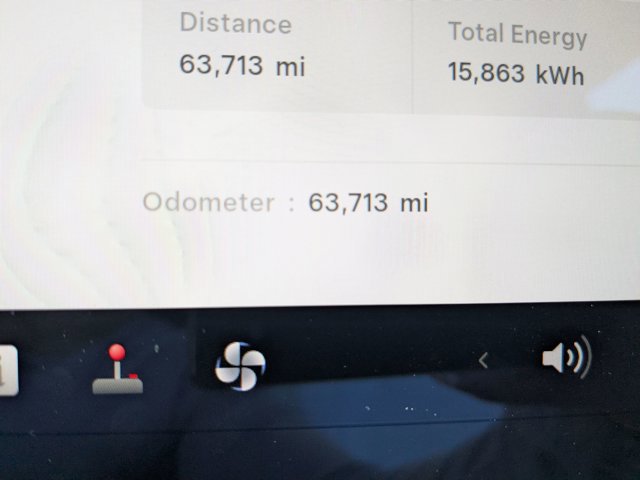Lower the volume with the left chevron
The width and height of the screenshot is (640, 480).
tap(484, 360)
